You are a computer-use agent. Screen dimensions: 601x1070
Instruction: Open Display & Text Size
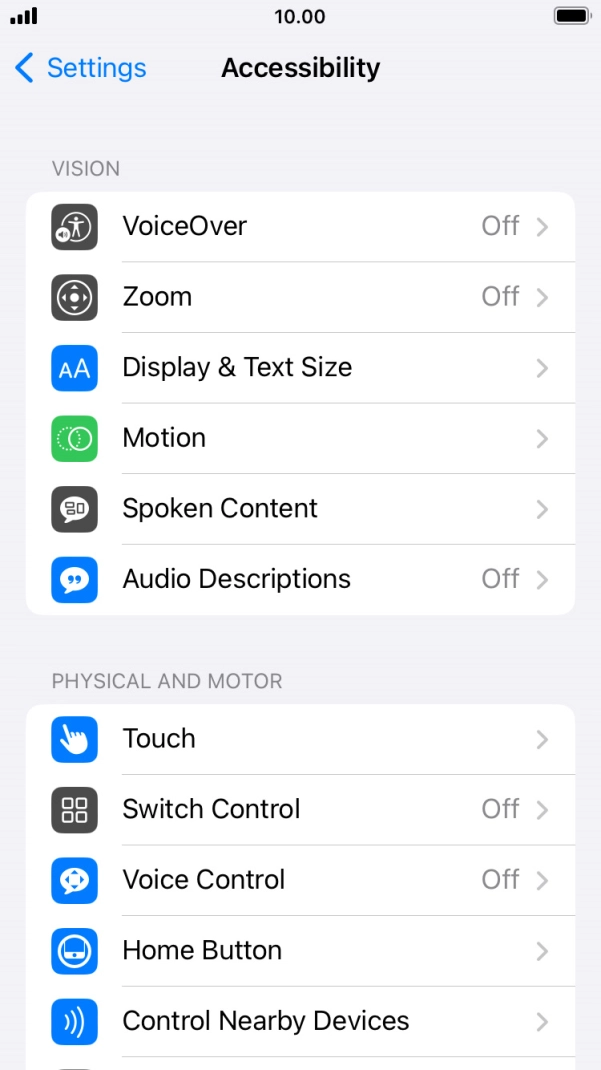click(x=300, y=368)
